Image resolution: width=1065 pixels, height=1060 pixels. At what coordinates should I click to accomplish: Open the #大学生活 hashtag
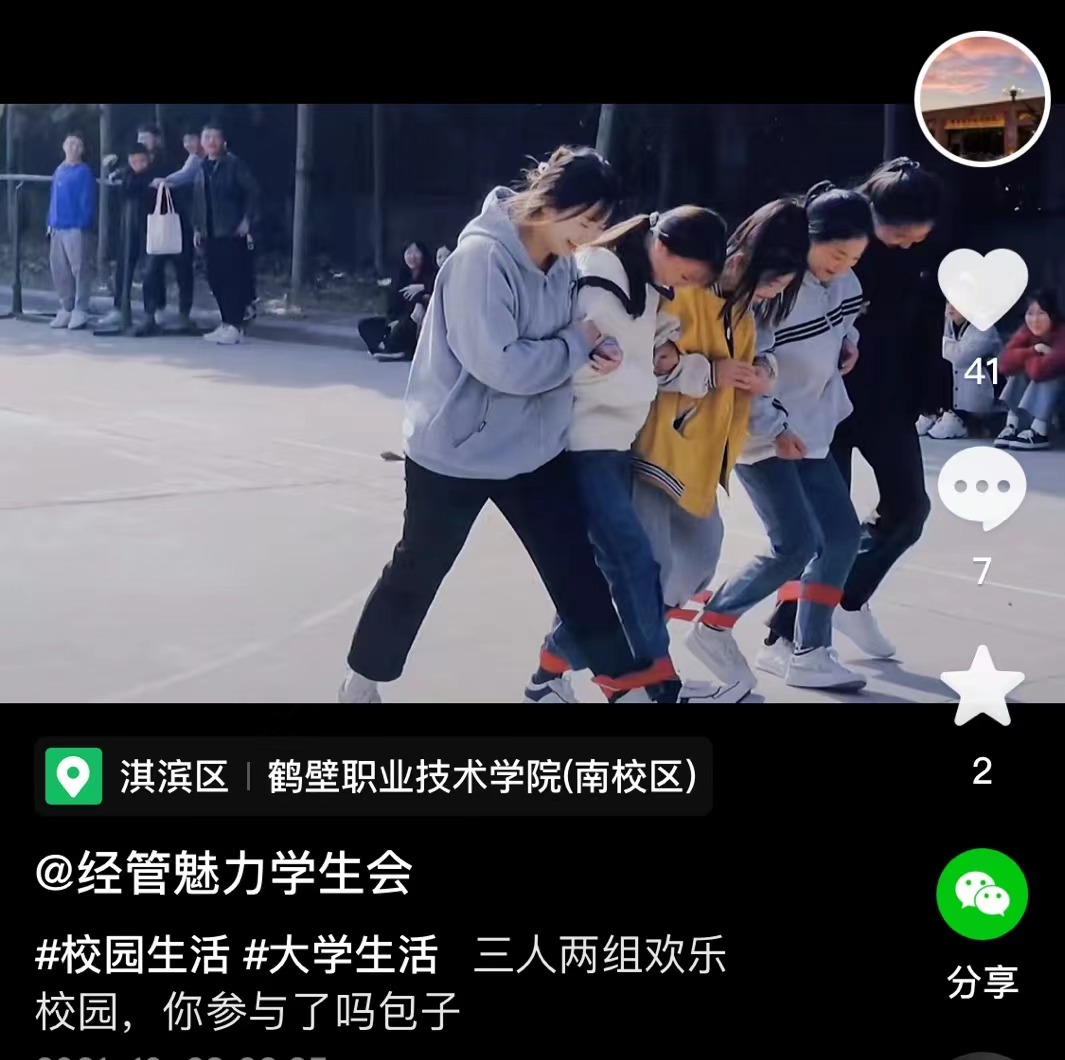(x=341, y=955)
